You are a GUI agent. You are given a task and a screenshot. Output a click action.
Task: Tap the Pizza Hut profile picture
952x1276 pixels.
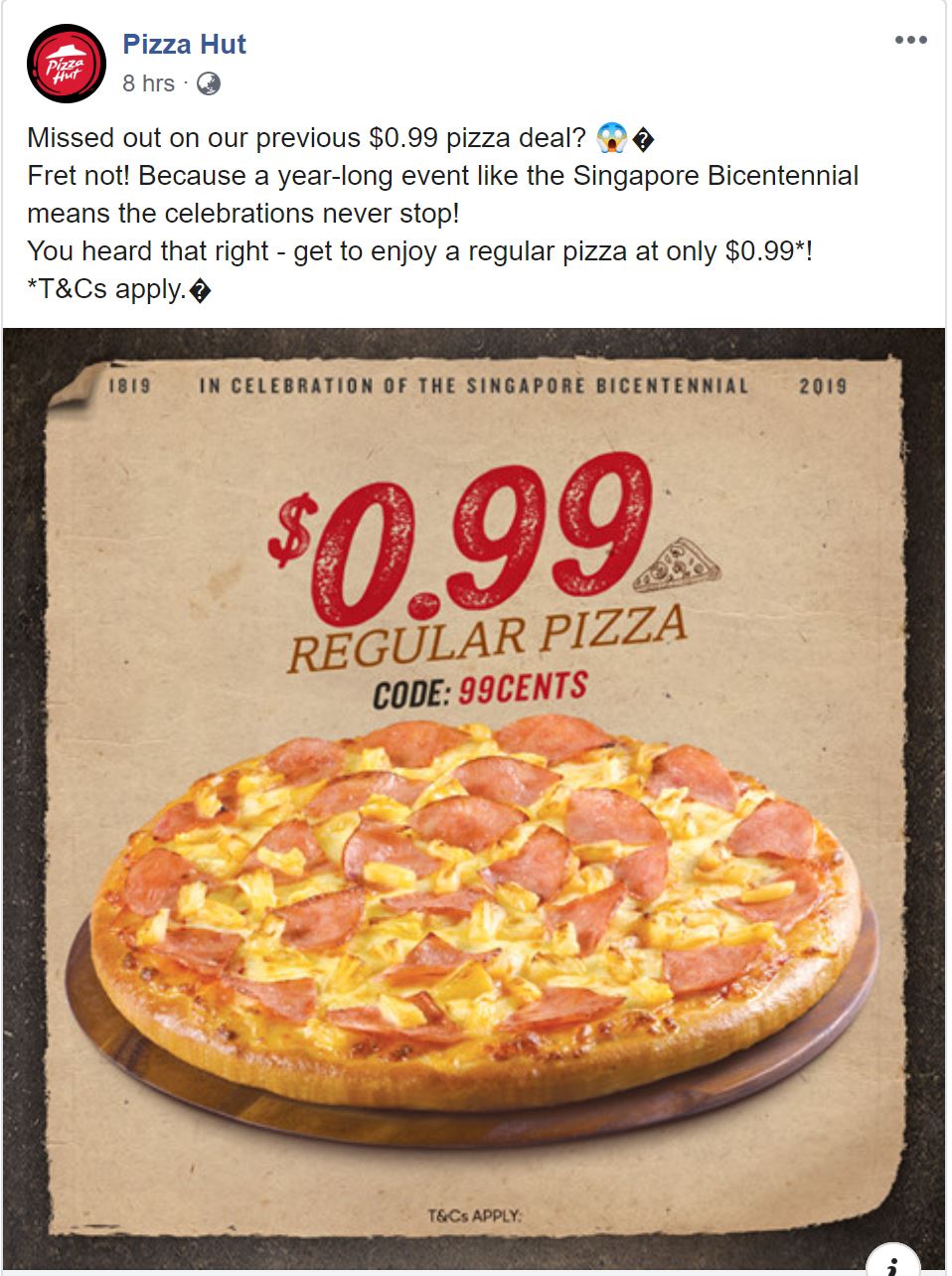pos(67,65)
